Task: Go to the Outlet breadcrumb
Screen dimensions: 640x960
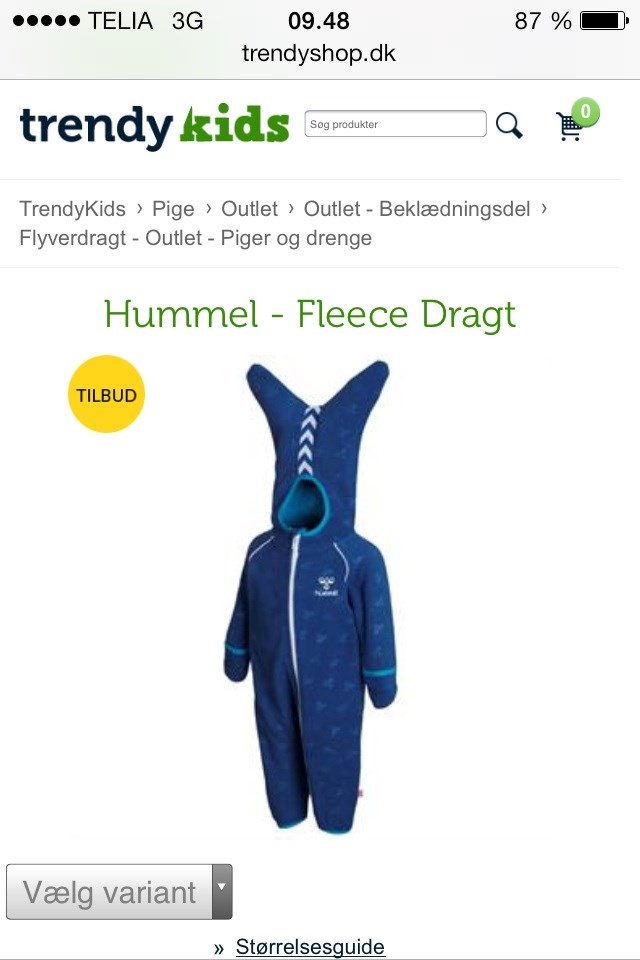Action: pyautogui.click(x=249, y=209)
